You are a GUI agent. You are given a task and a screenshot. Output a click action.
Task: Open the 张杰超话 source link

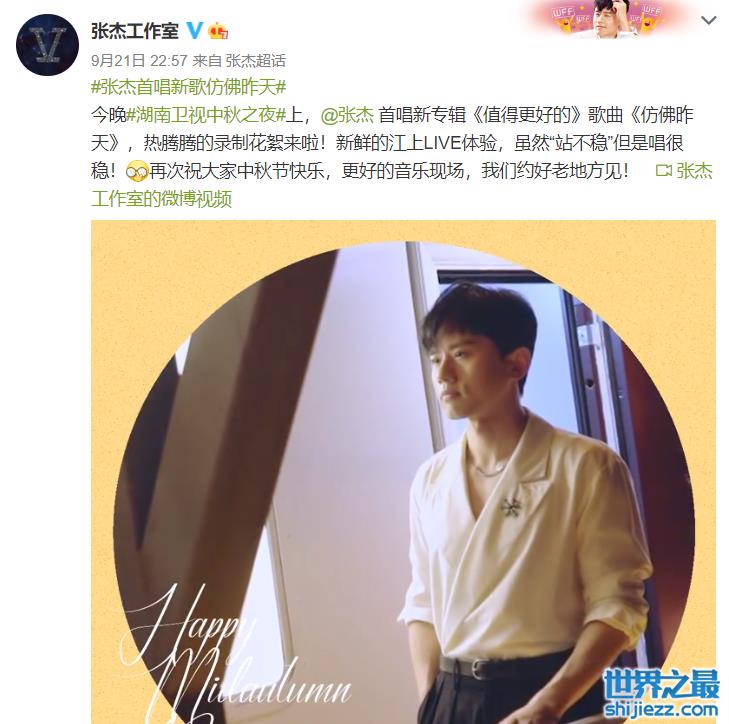point(255,60)
